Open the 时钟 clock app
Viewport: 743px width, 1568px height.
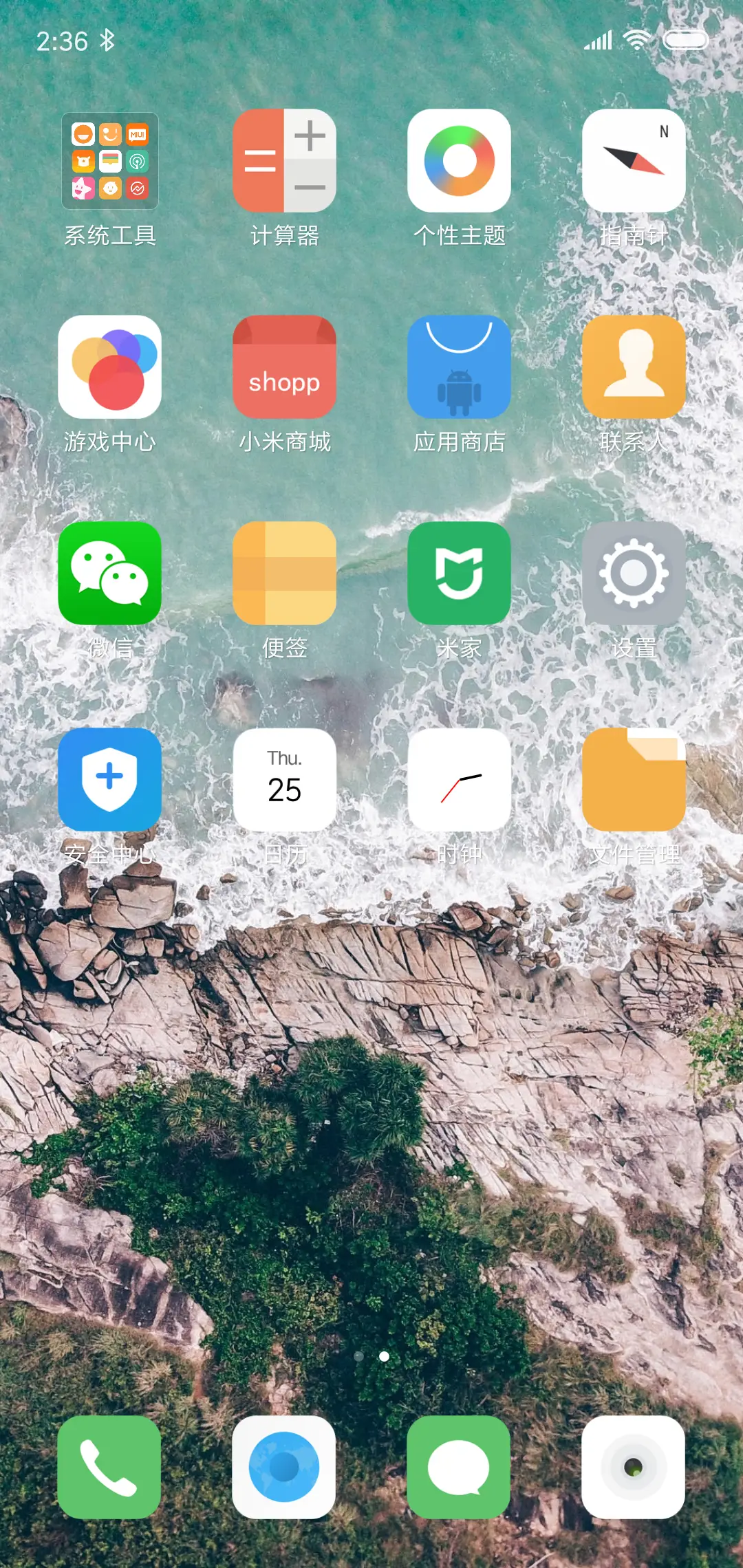tap(459, 779)
